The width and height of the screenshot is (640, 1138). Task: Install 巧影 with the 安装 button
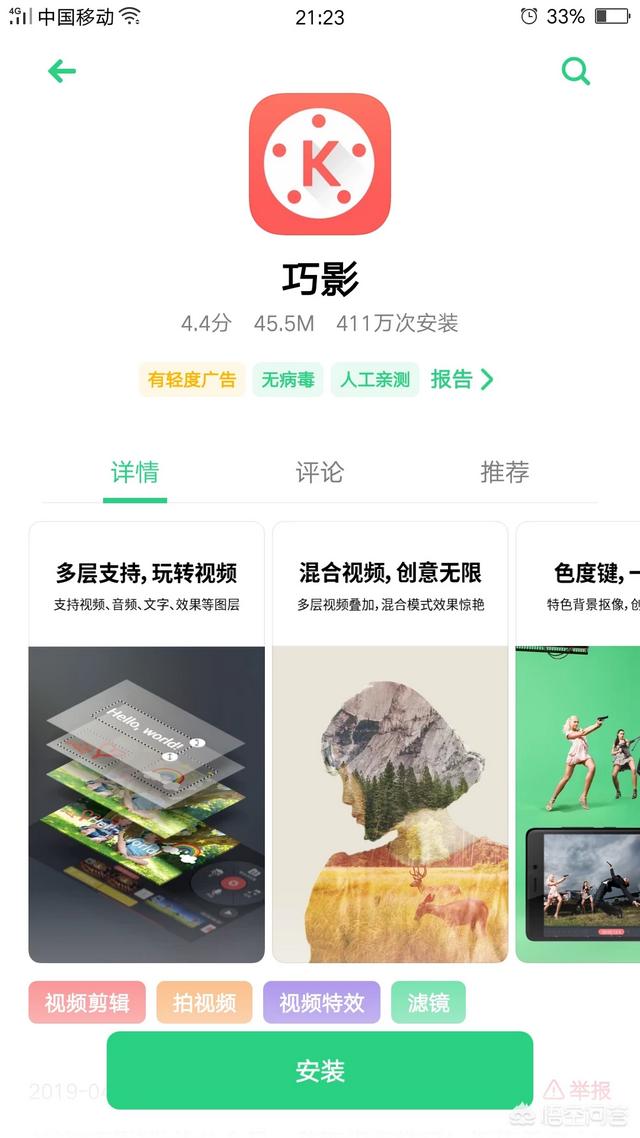coord(320,1071)
